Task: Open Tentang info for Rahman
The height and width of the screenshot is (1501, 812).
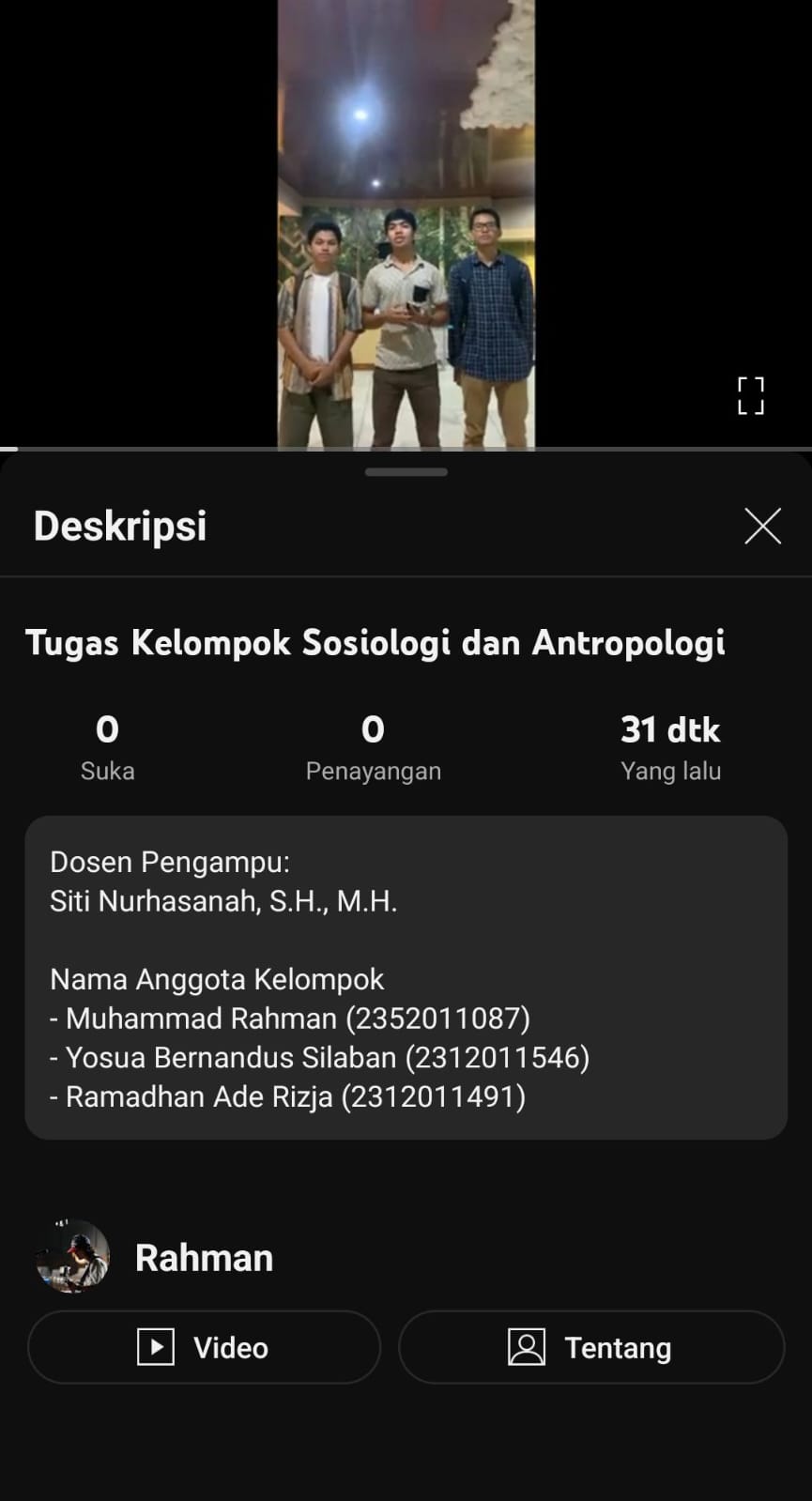Action: pyautogui.click(x=591, y=1347)
